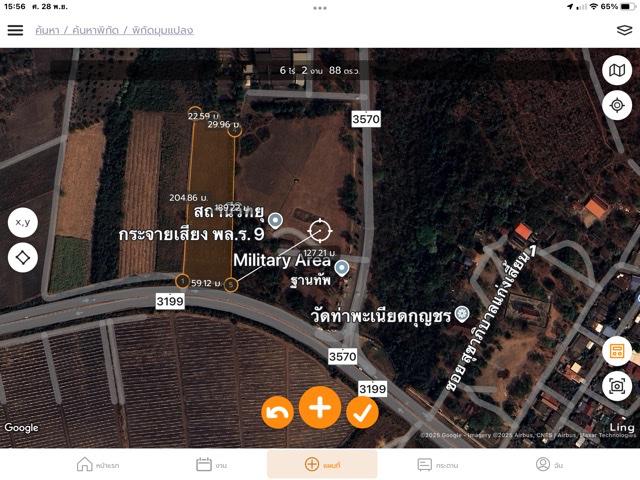Tap the diamond directions button

click(22, 258)
